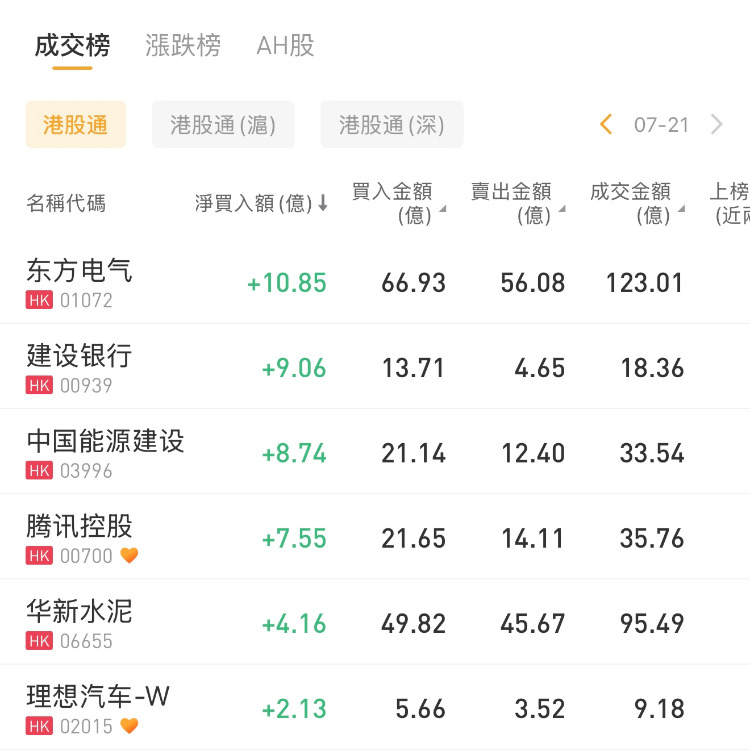Go to the next date arrow

pos(716,125)
